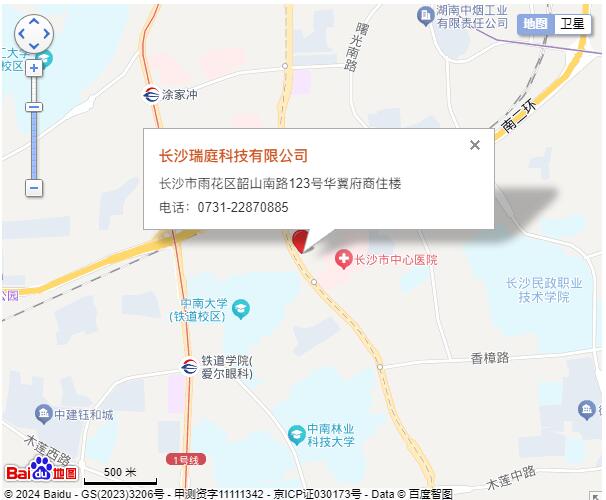Zoom out the map with minus button
606x500 pixels.
[34, 187]
